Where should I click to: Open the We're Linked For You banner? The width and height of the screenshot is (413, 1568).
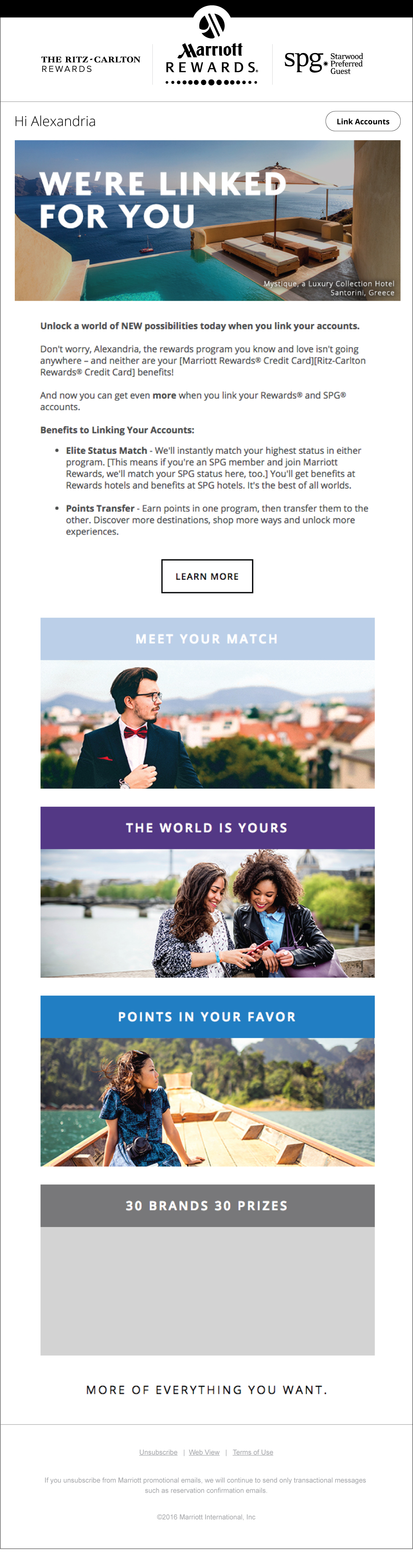(207, 220)
